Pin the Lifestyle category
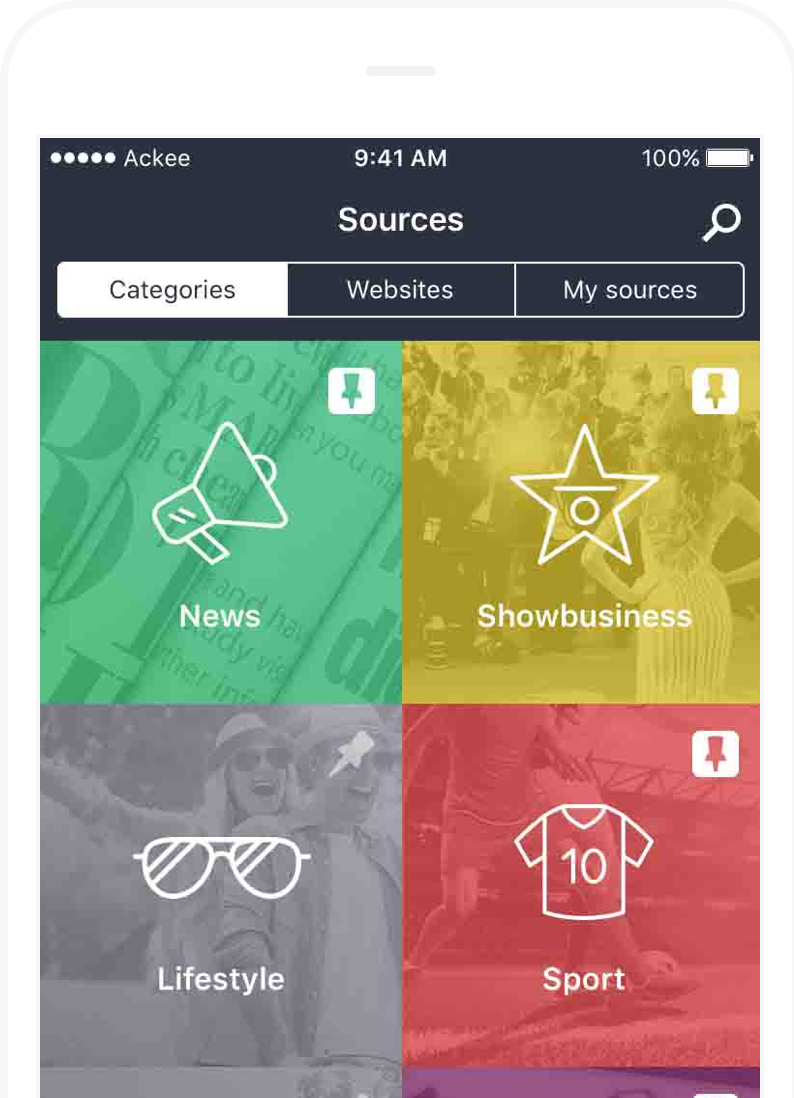Viewport: 794px width, 1098px height. (x=351, y=754)
